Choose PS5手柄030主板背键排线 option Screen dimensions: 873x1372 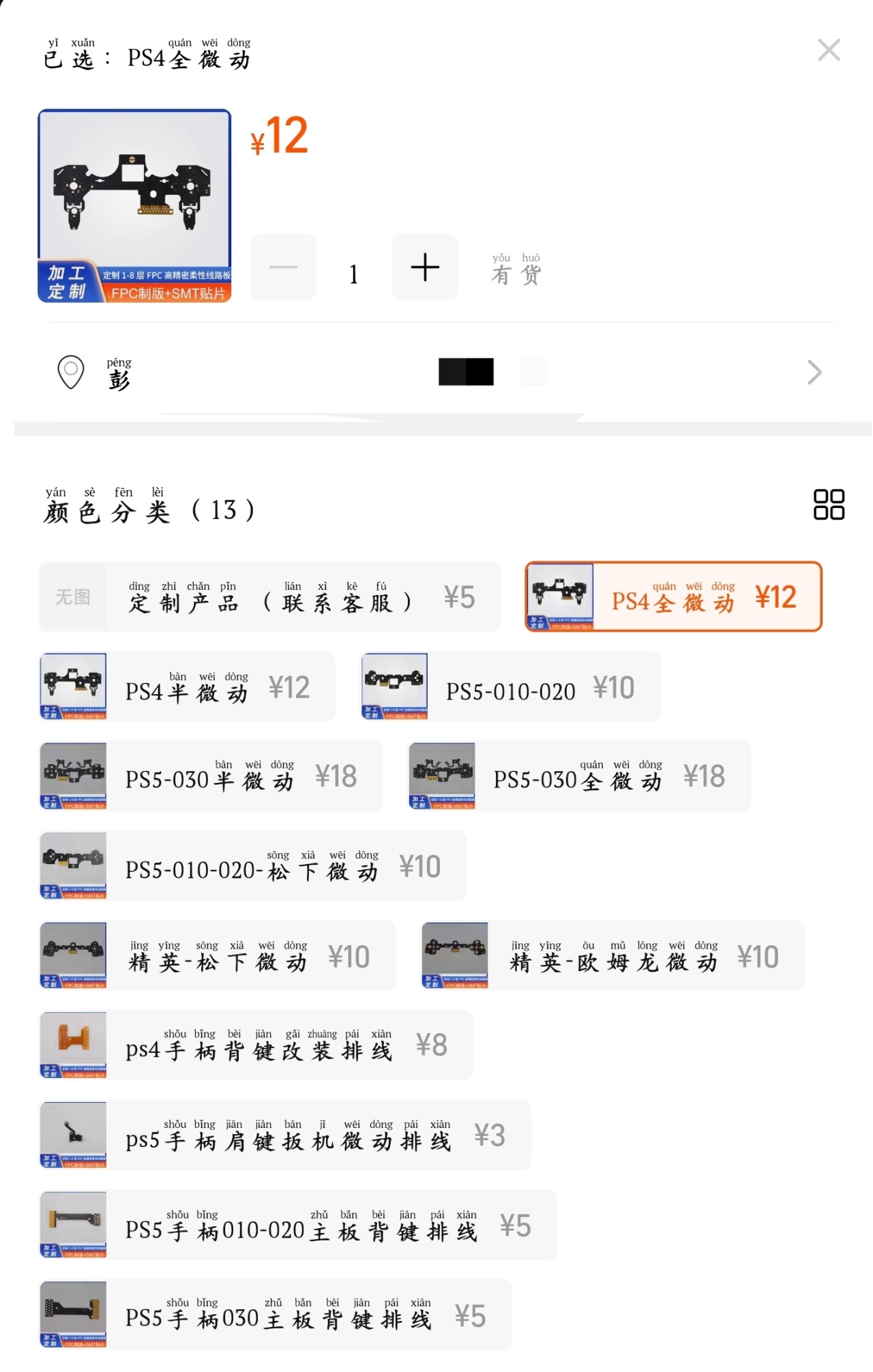coord(275,1315)
